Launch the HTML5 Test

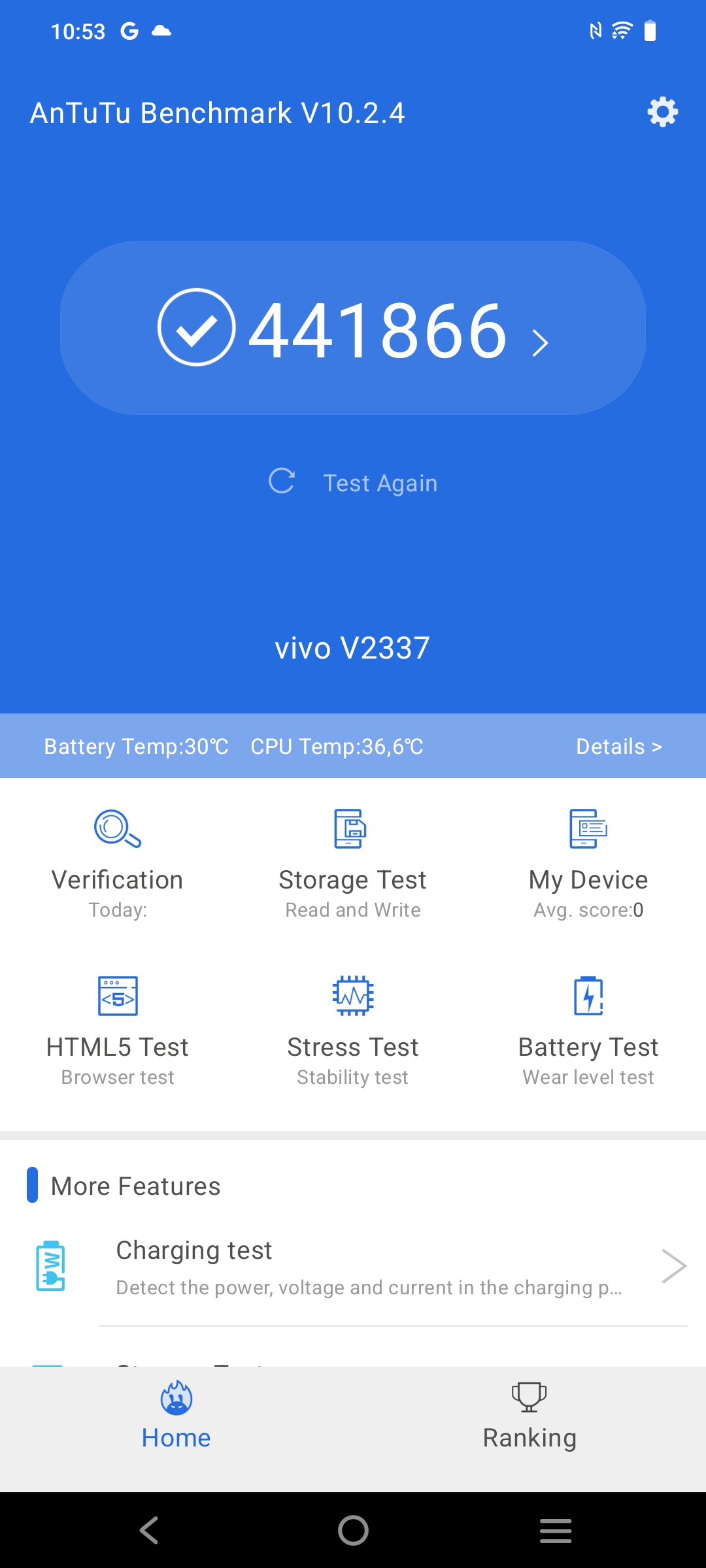(118, 1030)
